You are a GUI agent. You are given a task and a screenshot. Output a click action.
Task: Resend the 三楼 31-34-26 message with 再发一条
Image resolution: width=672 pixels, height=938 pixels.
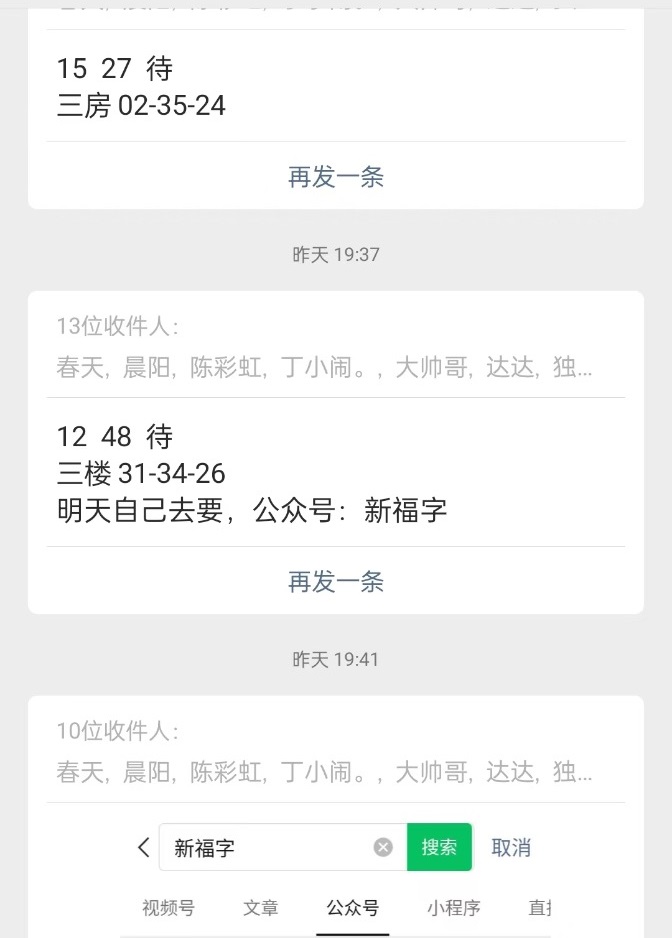pyautogui.click(x=336, y=582)
